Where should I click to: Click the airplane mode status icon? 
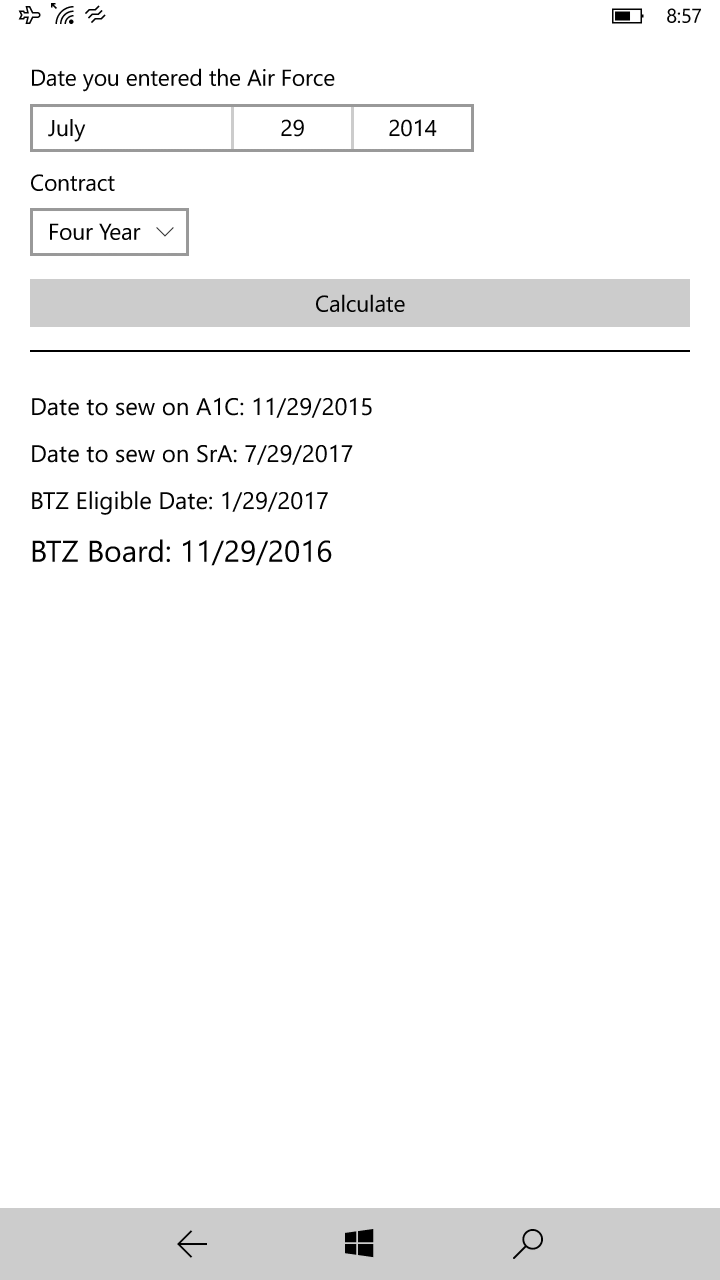pos(28,15)
